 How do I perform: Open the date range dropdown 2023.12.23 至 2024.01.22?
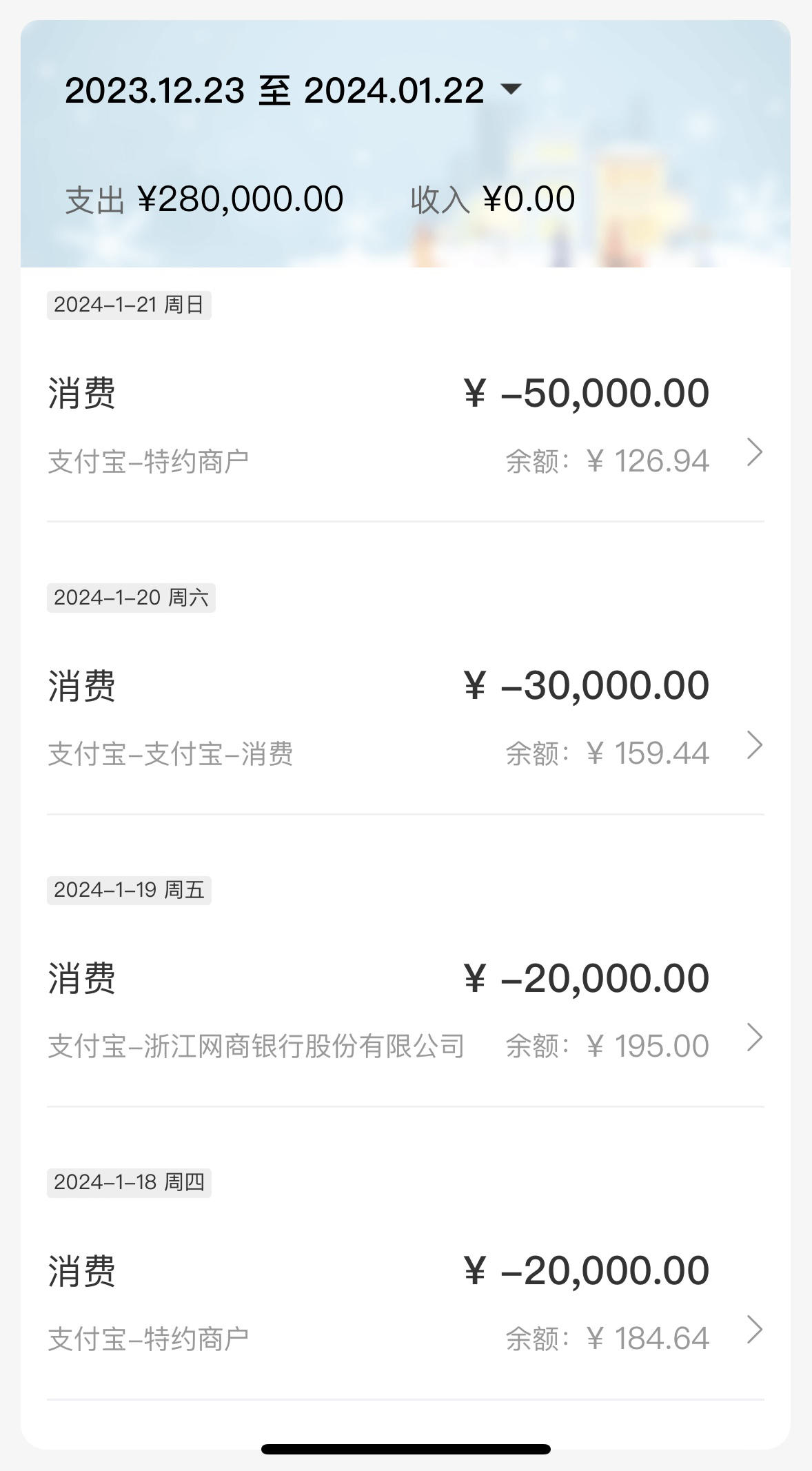point(293,91)
